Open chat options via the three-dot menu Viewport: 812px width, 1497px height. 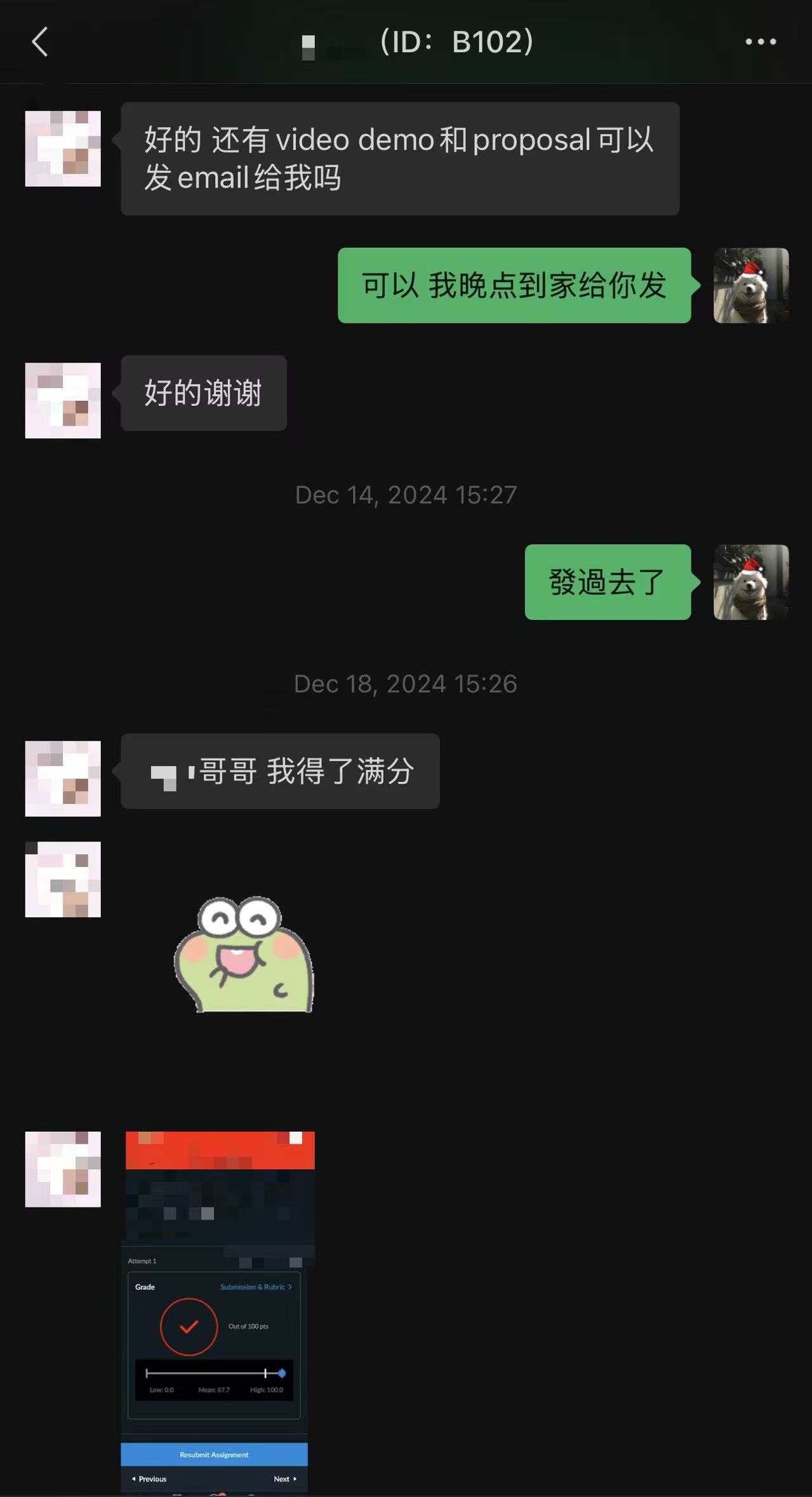click(761, 41)
